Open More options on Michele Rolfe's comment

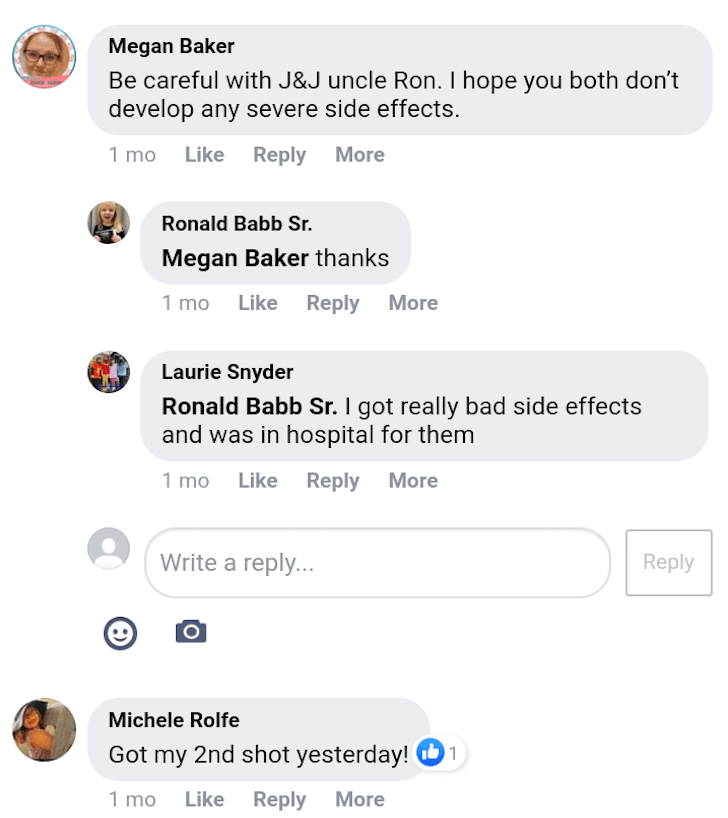coord(360,799)
